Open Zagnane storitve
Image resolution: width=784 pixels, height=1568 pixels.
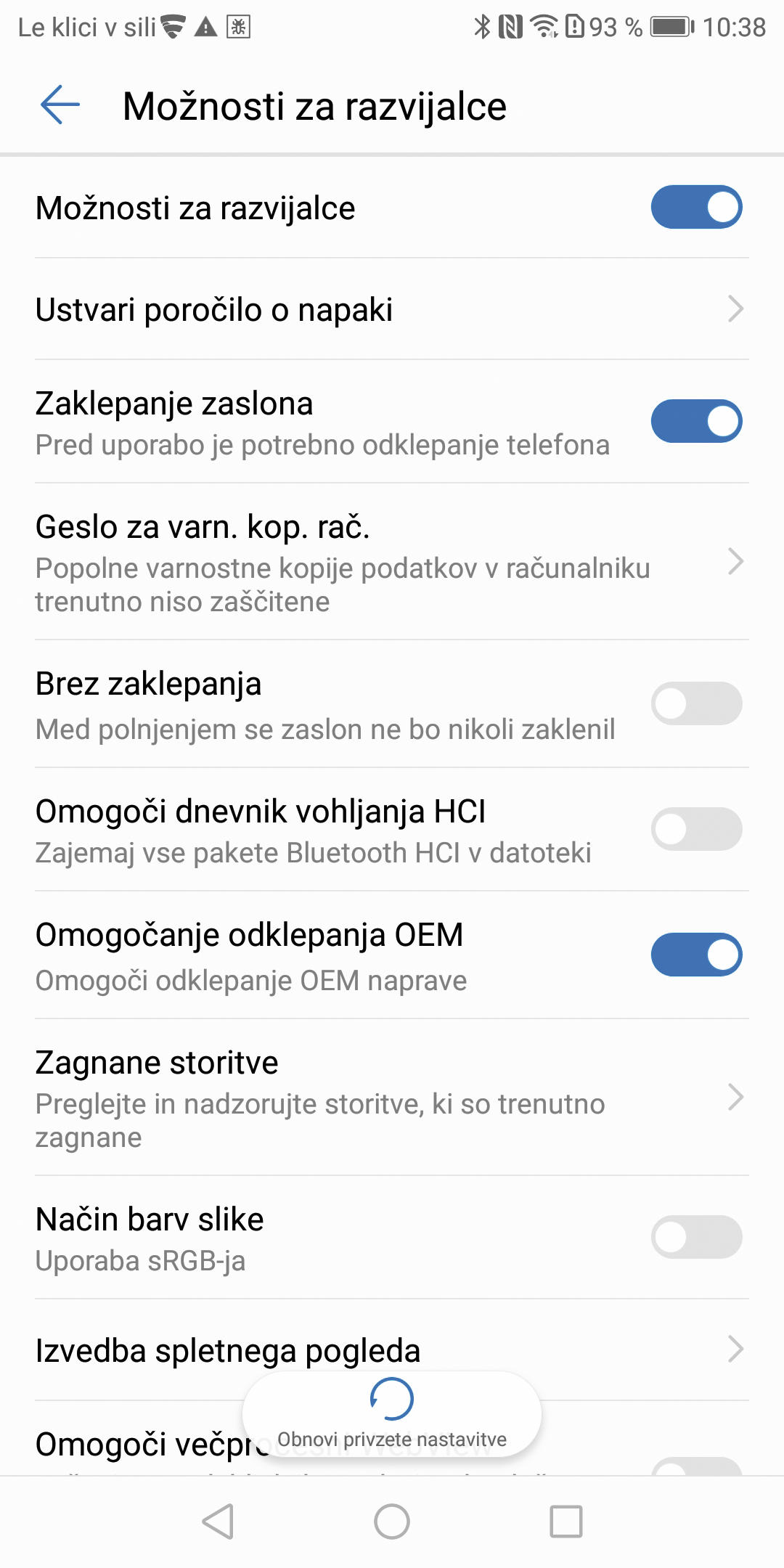click(x=392, y=1098)
